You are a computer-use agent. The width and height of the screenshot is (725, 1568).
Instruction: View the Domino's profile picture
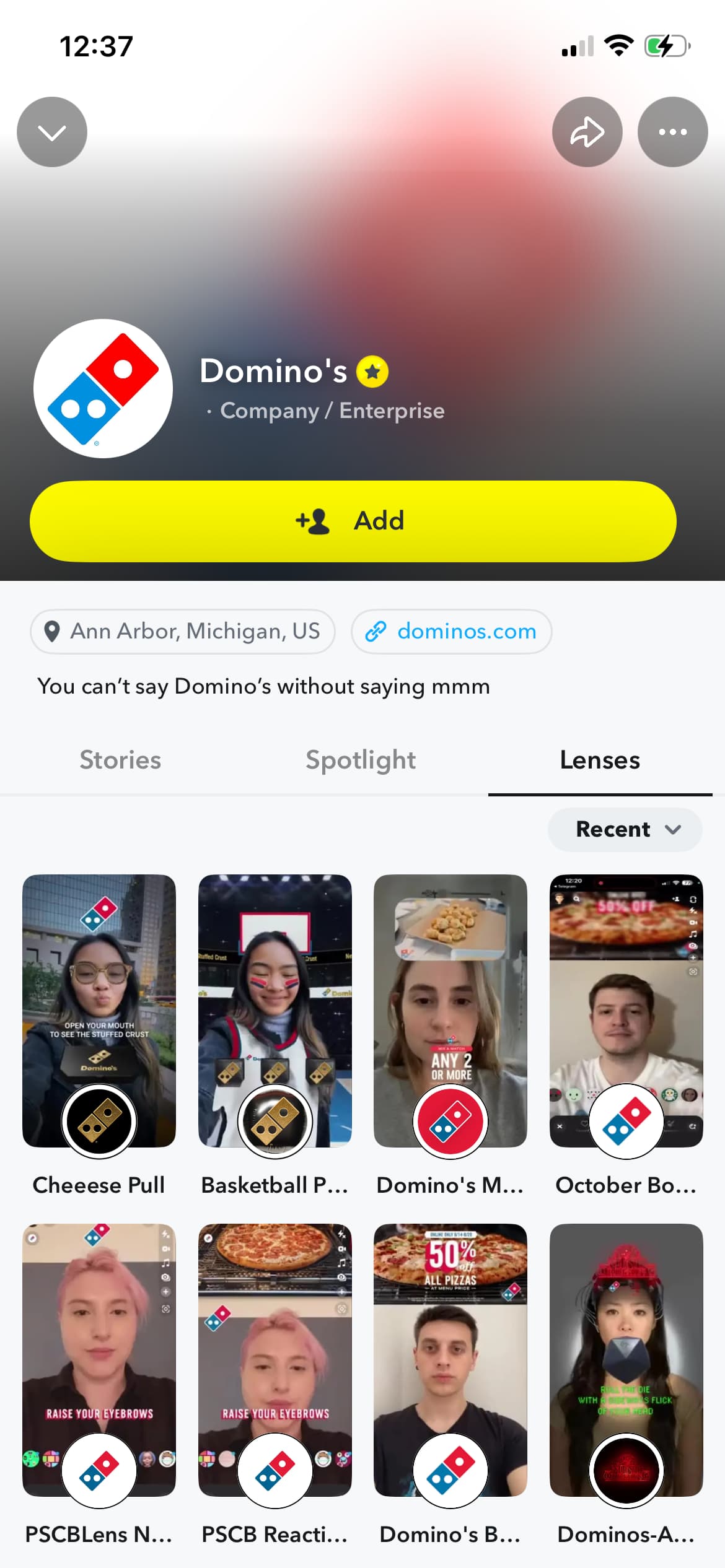coord(103,389)
